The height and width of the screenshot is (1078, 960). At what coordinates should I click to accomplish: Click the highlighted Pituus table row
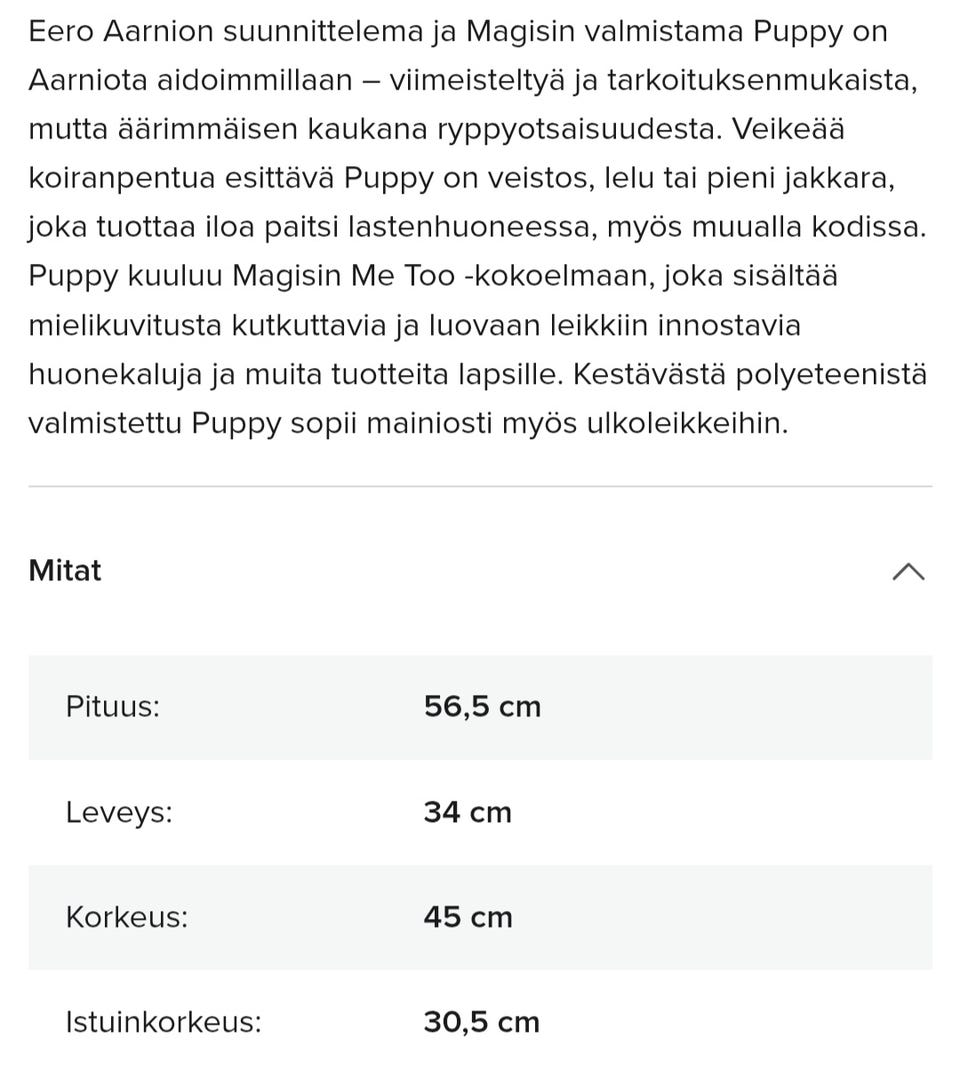tap(480, 707)
